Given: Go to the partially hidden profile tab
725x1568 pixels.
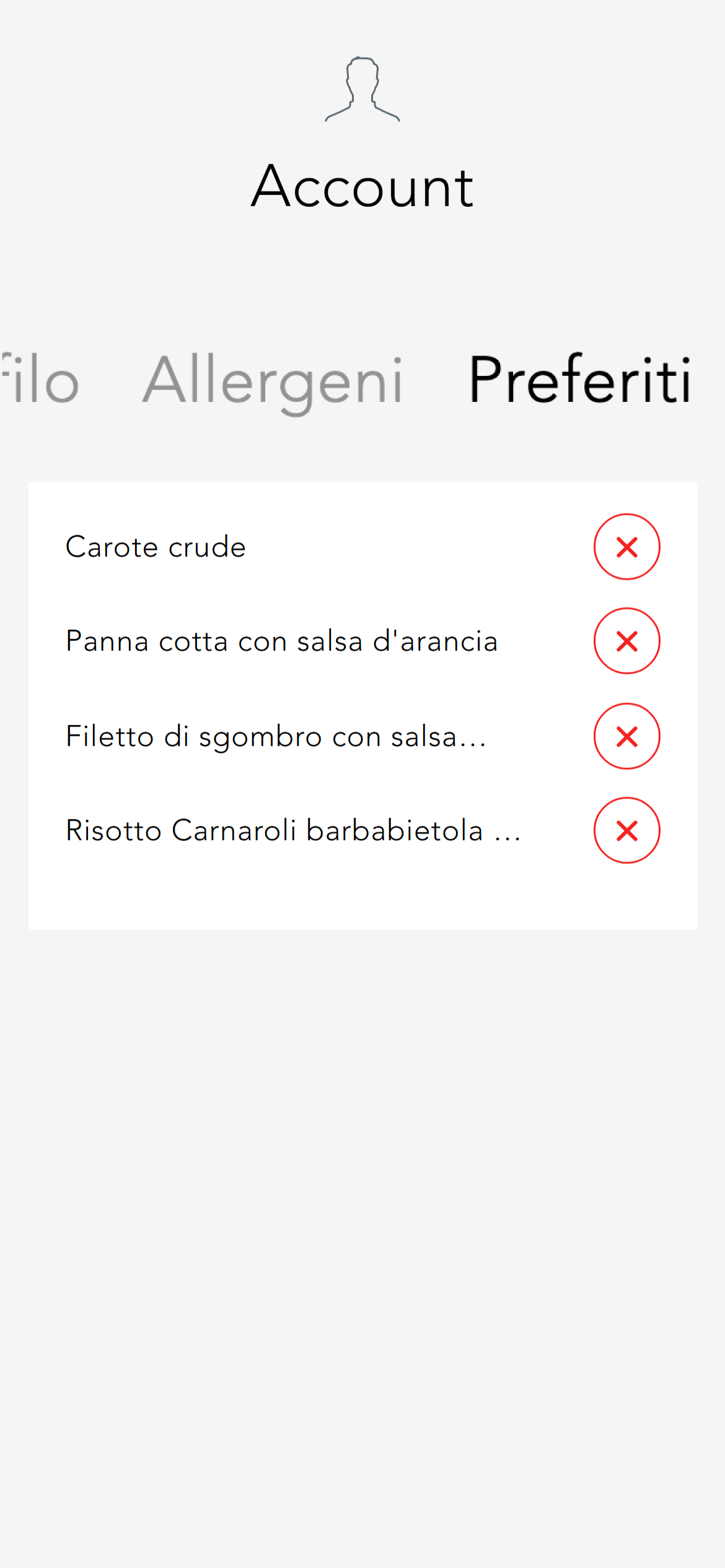Looking at the screenshot, I should tap(41, 380).
